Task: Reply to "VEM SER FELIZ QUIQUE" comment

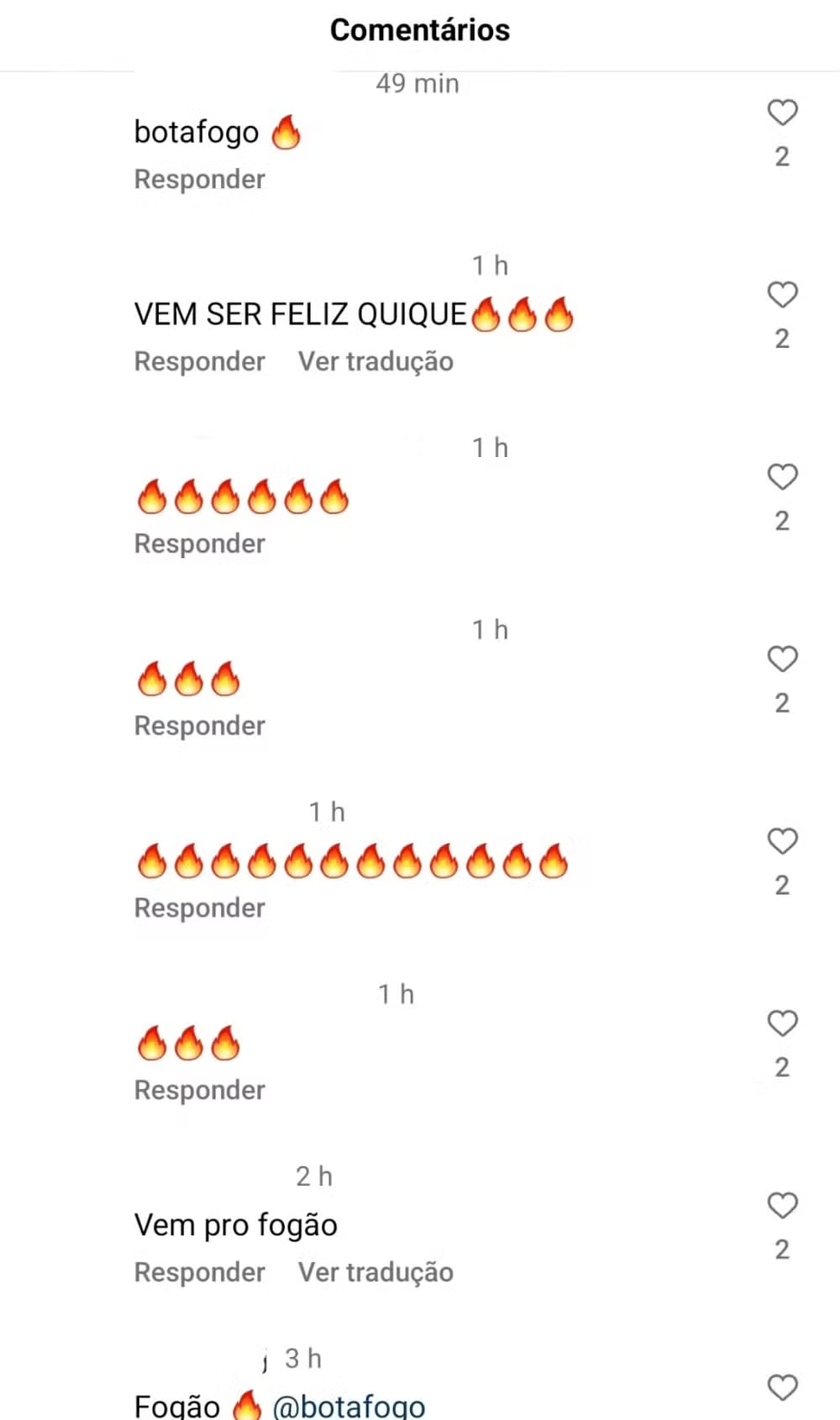Action: pyautogui.click(x=200, y=361)
